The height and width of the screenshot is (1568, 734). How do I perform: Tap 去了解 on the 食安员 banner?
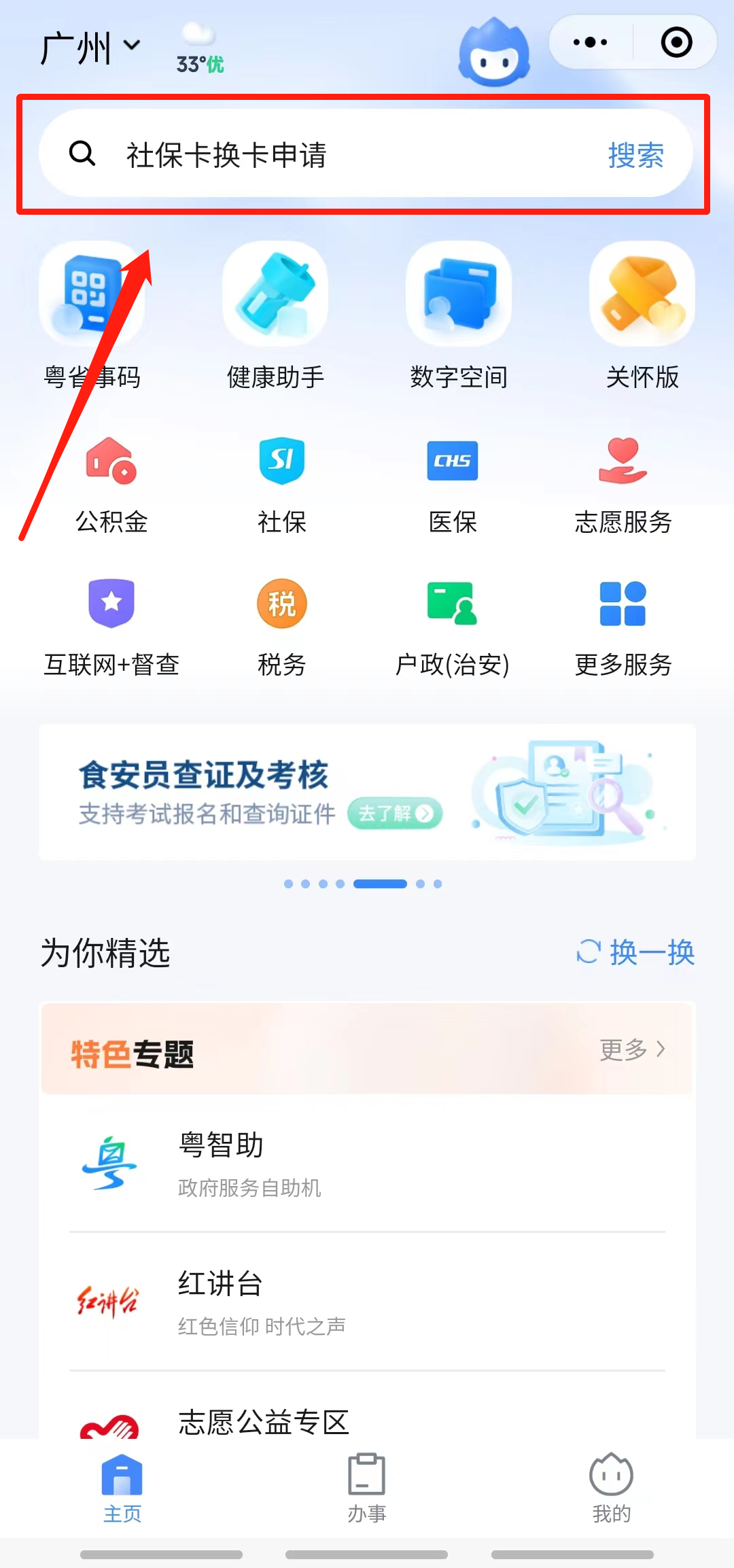[x=395, y=814]
